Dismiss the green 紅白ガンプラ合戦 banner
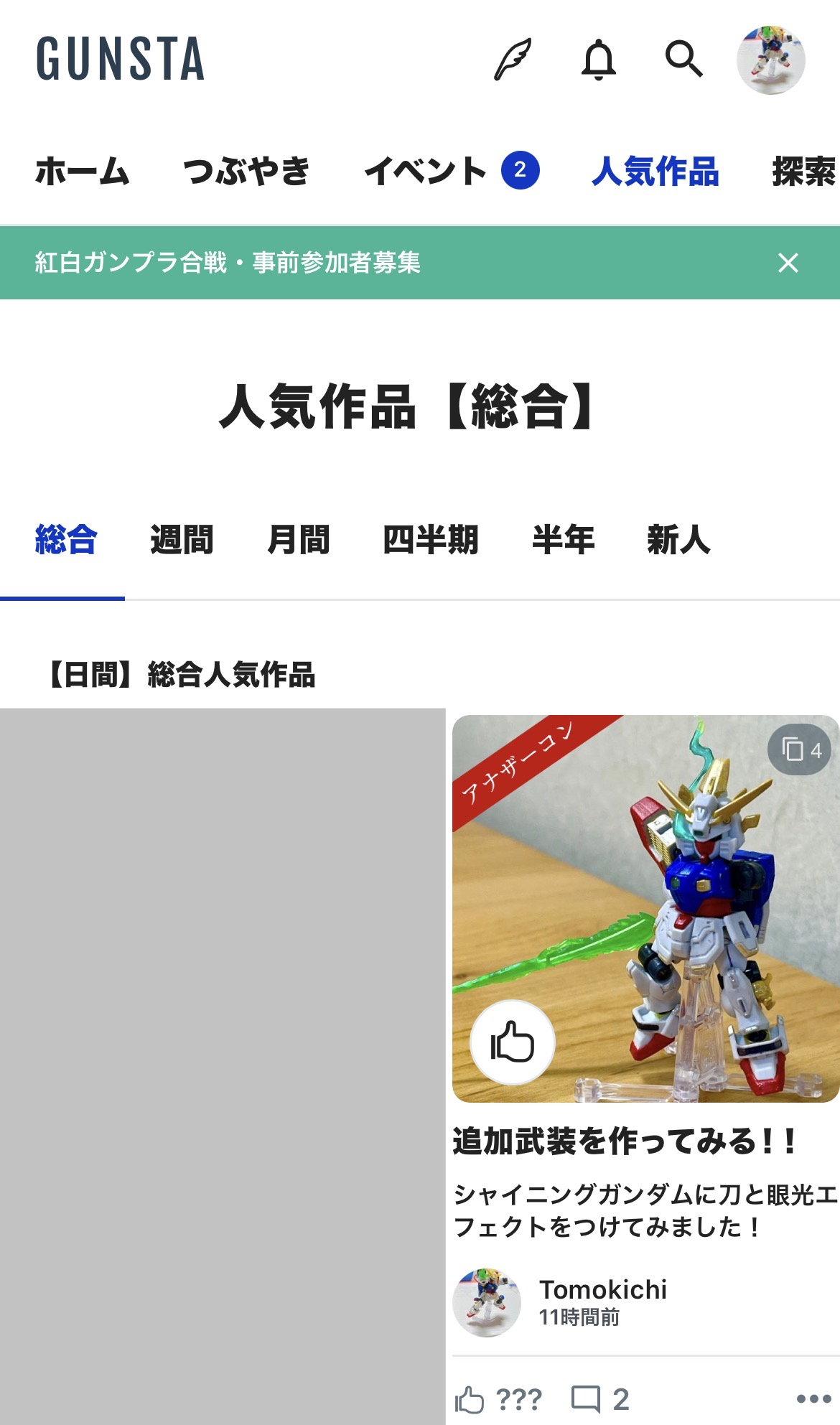 (x=788, y=263)
